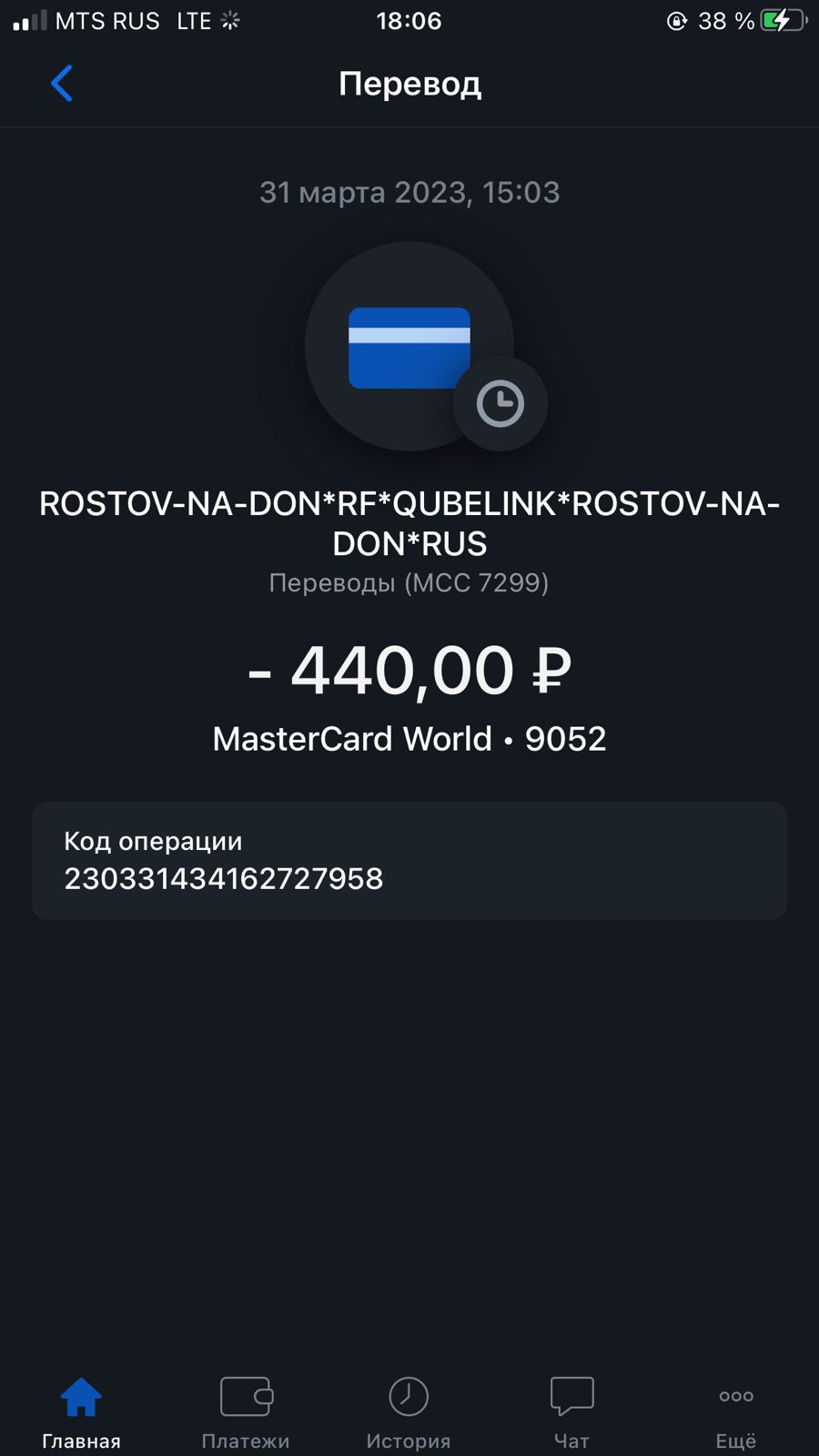Open the Ещё tab
This screenshot has width=819, height=1456.
tap(736, 1413)
